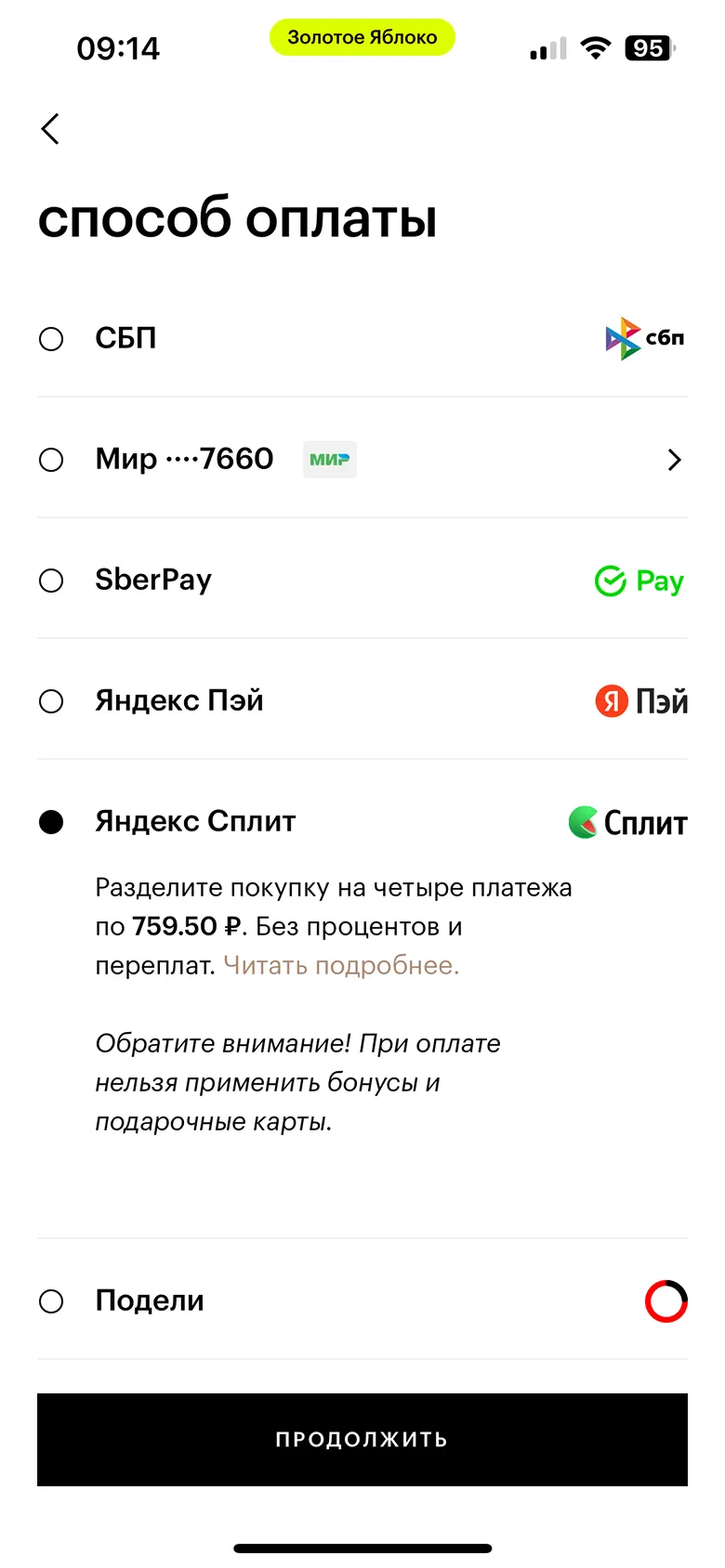Select Подели as the payment method
This screenshot has width=725, height=1568.
[x=362, y=1300]
